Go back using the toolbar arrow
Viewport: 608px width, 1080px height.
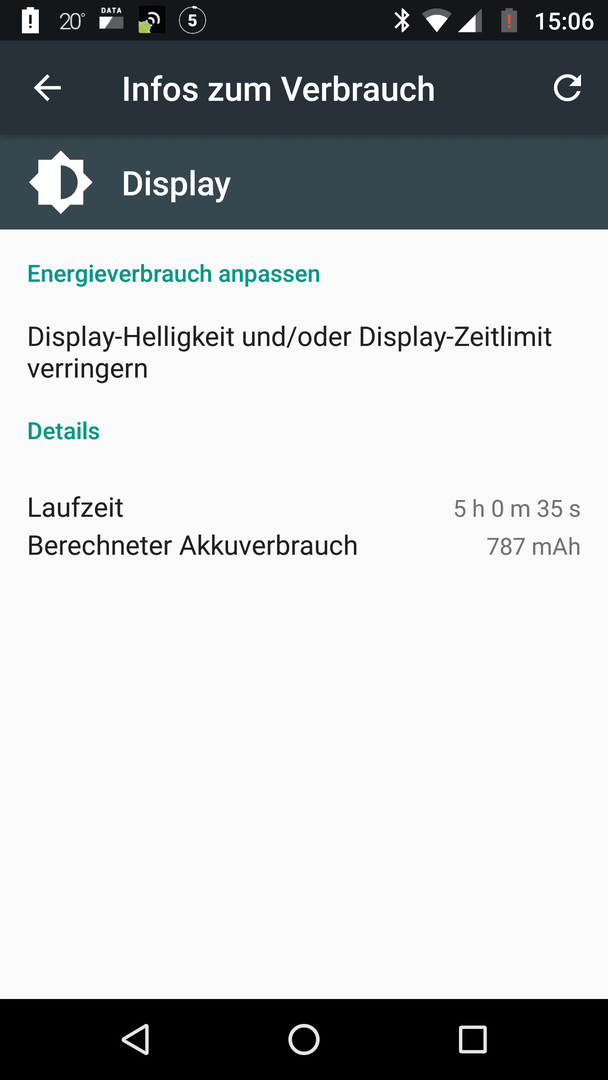click(48, 88)
